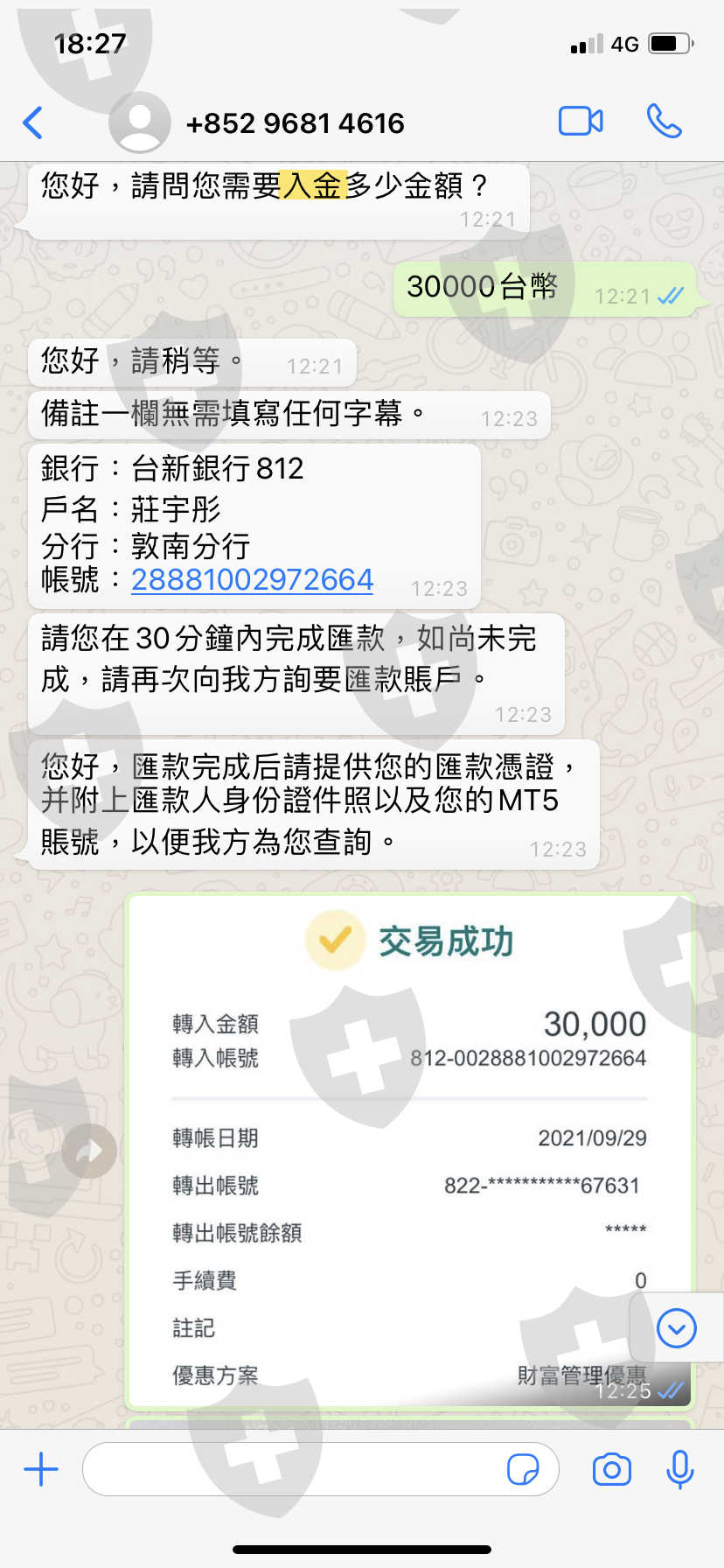Image resolution: width=724 pixels, height=1568 pixels.
Task: Go back to the chat list
Action: pyautogui.click(x=33, y=123)
